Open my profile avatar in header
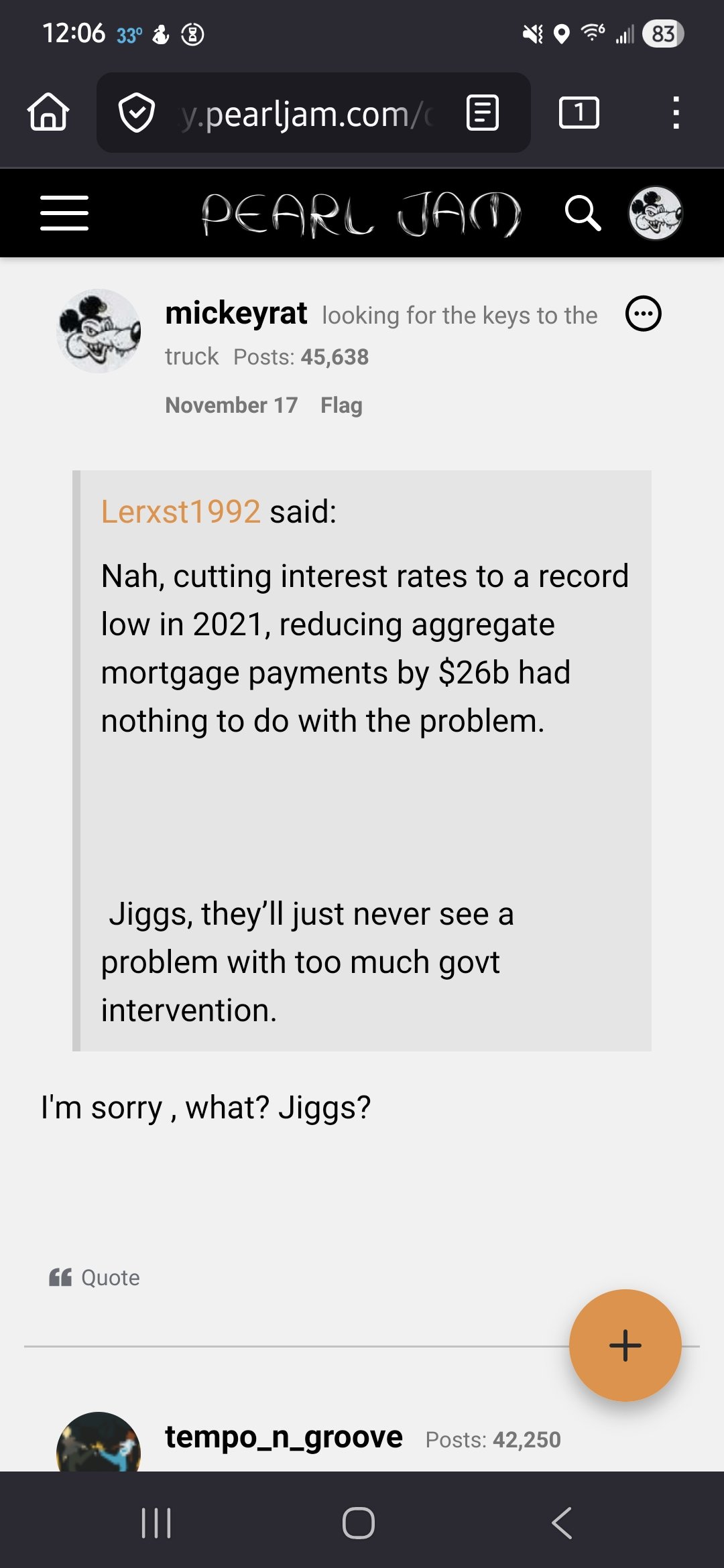The width and height of the screenshot is (724, 1568). 655,213
